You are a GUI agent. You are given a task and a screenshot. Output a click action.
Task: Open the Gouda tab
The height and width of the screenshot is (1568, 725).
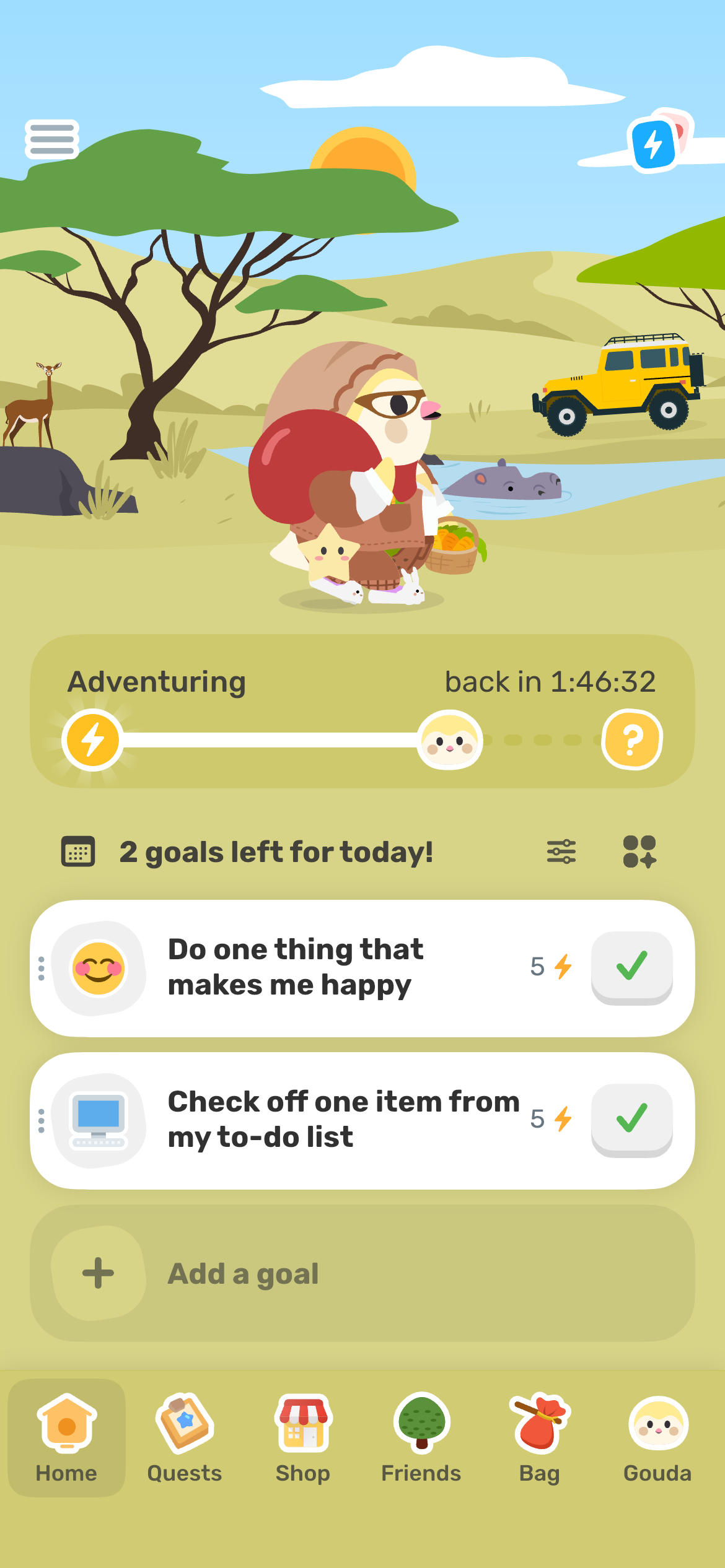click(657, 1438)
